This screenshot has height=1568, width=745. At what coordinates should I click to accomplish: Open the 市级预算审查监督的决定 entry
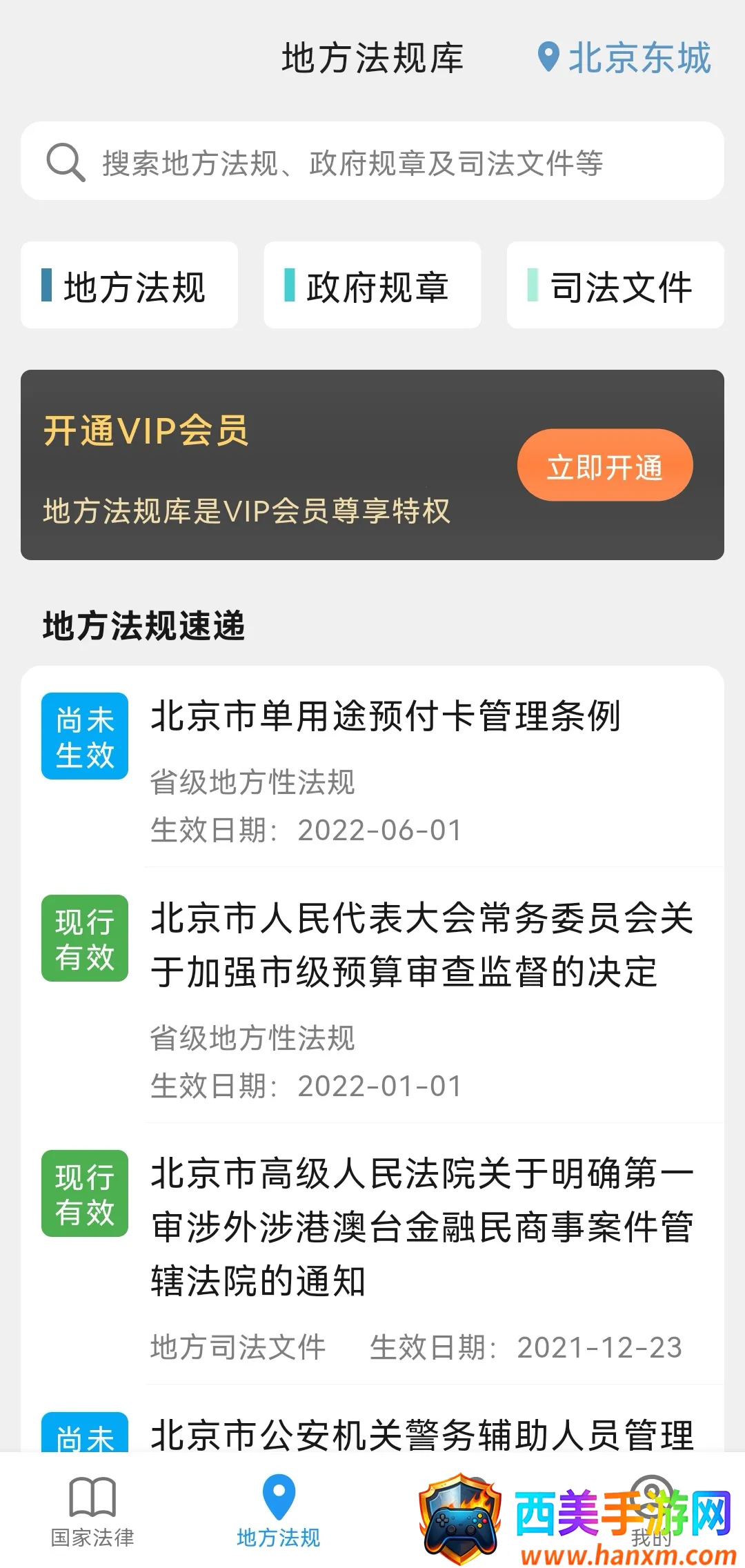click(422, 945)
